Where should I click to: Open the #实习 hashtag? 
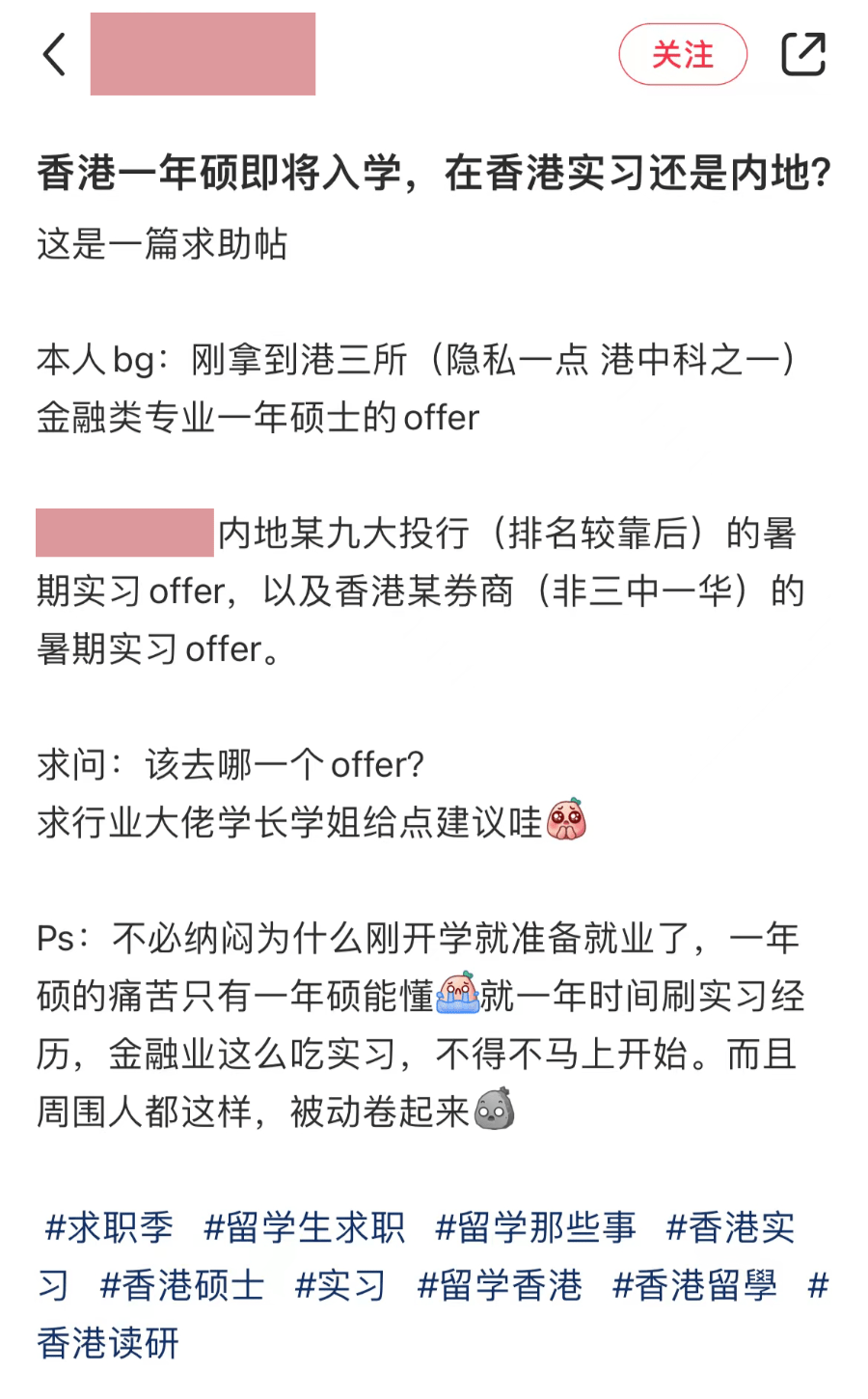340,1286
